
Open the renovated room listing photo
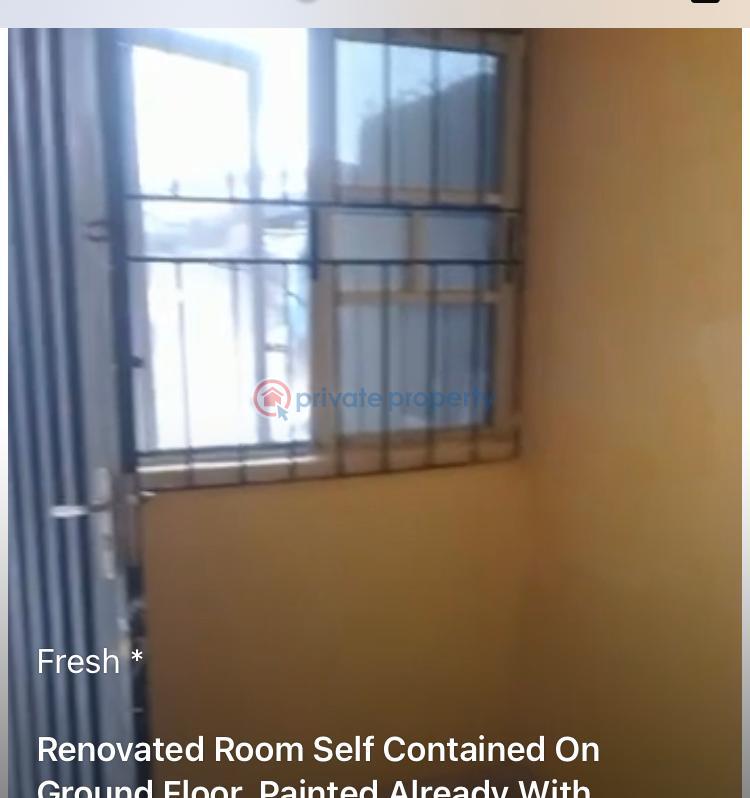click(x=375, y=330)
